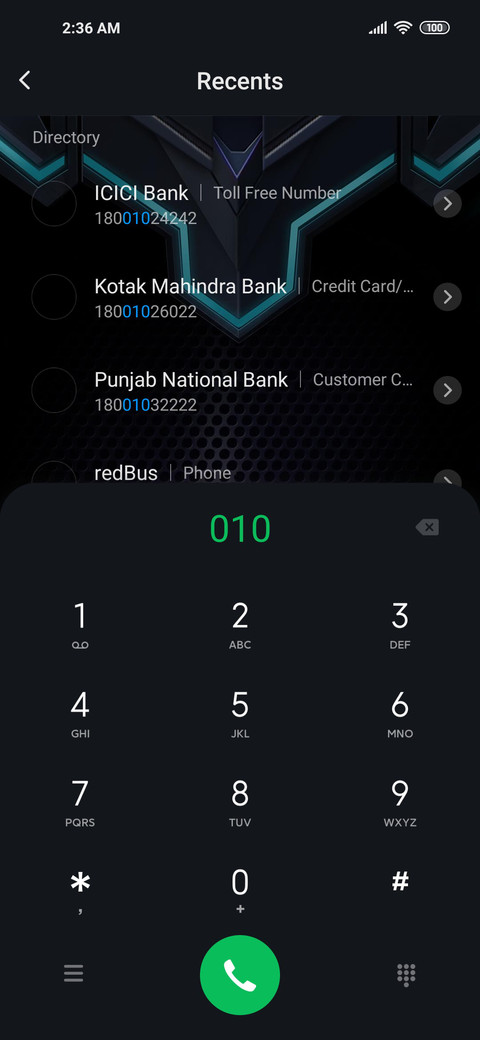Image resolution: width=480 pixels, height=1040 pixels.
Task: Open the dialer hamburger menu
Action: (x=74, y=974)
